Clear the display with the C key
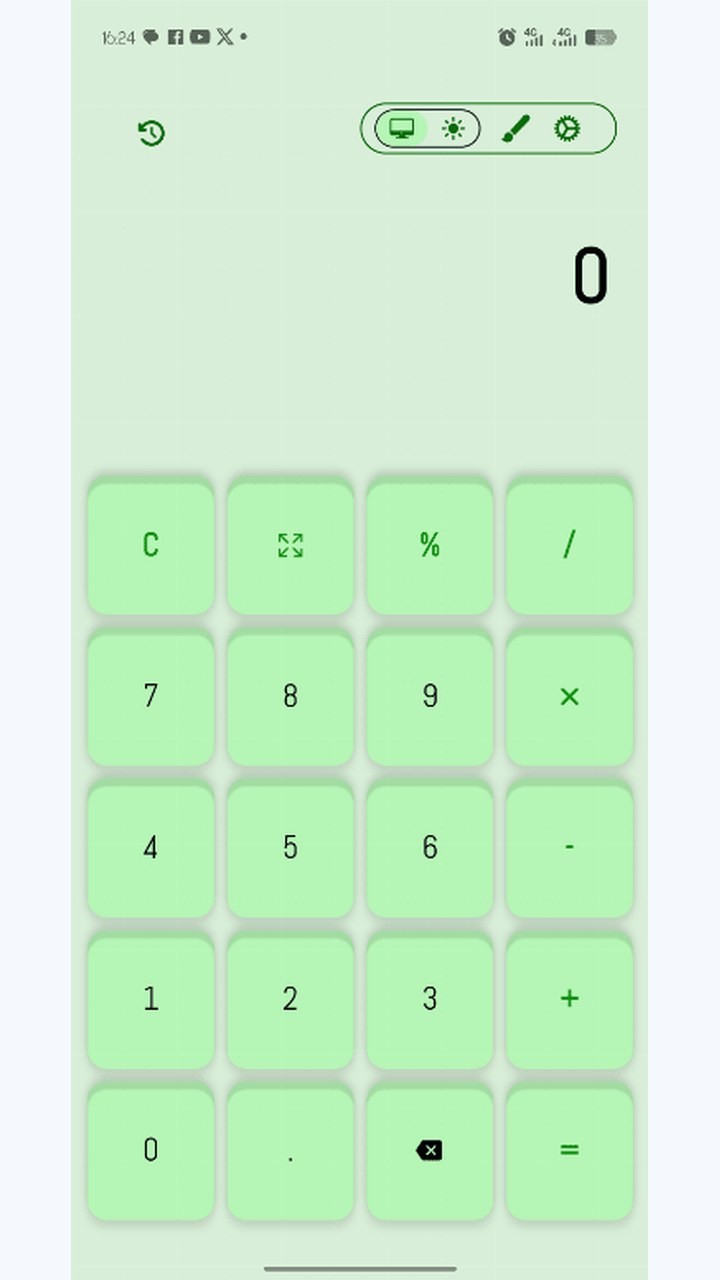The height and width of the screenshot is (1280, 720). coord(151,546)
